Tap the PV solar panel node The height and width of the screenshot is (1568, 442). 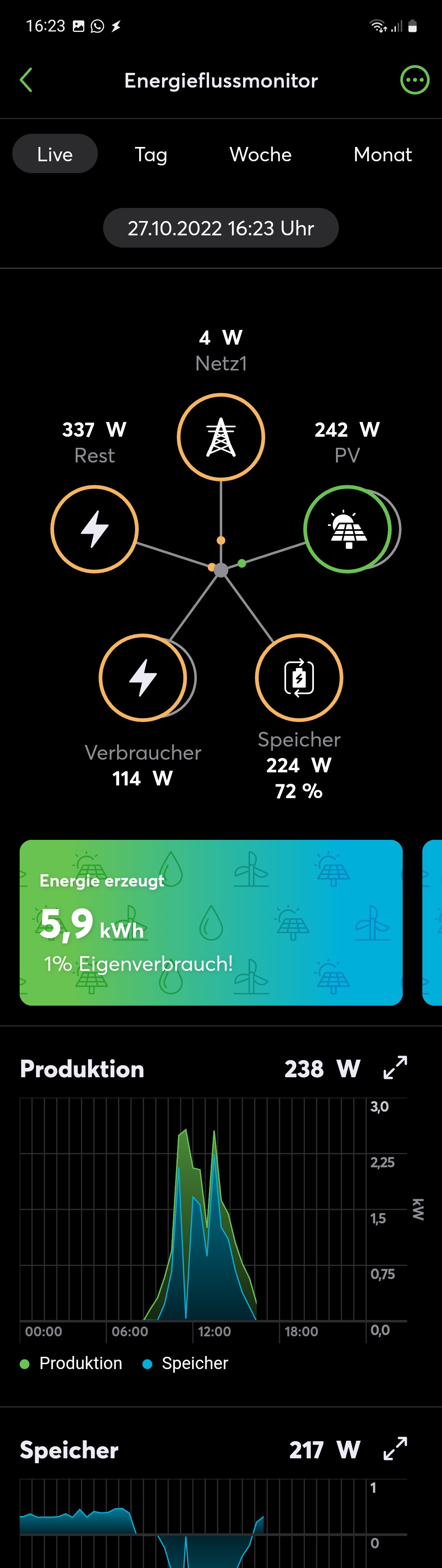[x=347, y=528]
